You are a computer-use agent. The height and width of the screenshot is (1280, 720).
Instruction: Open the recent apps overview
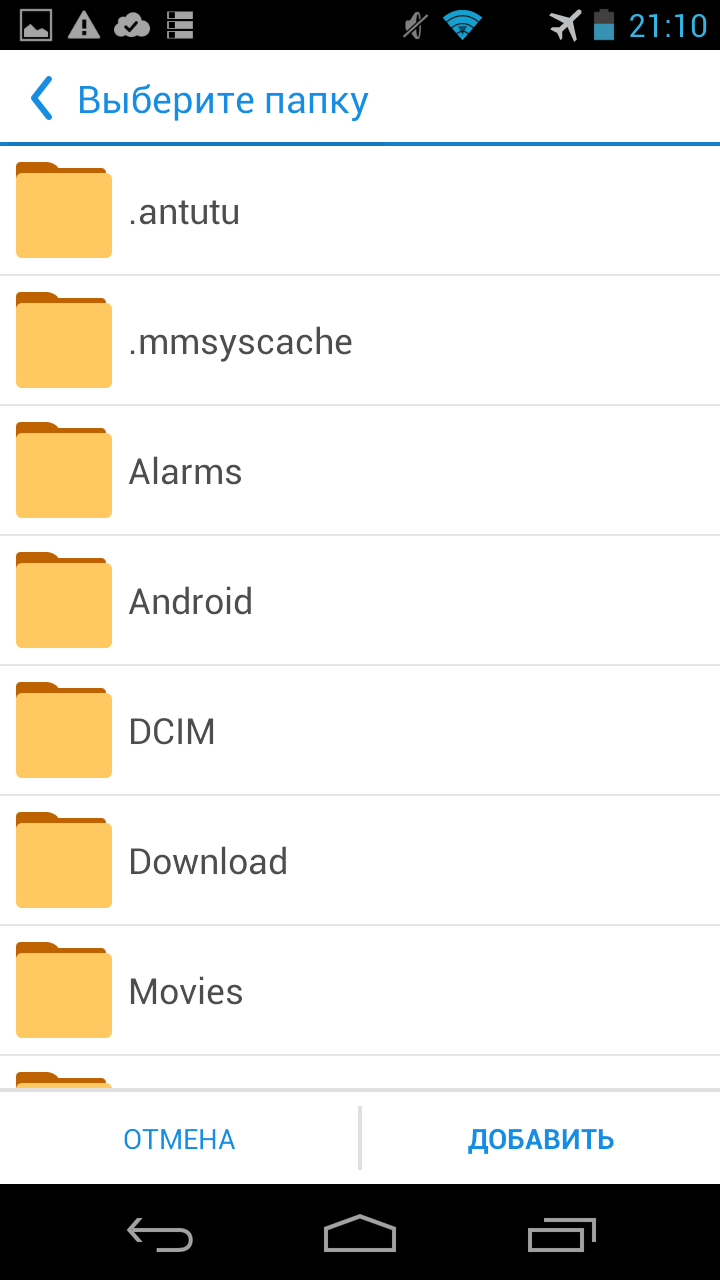562,1234
